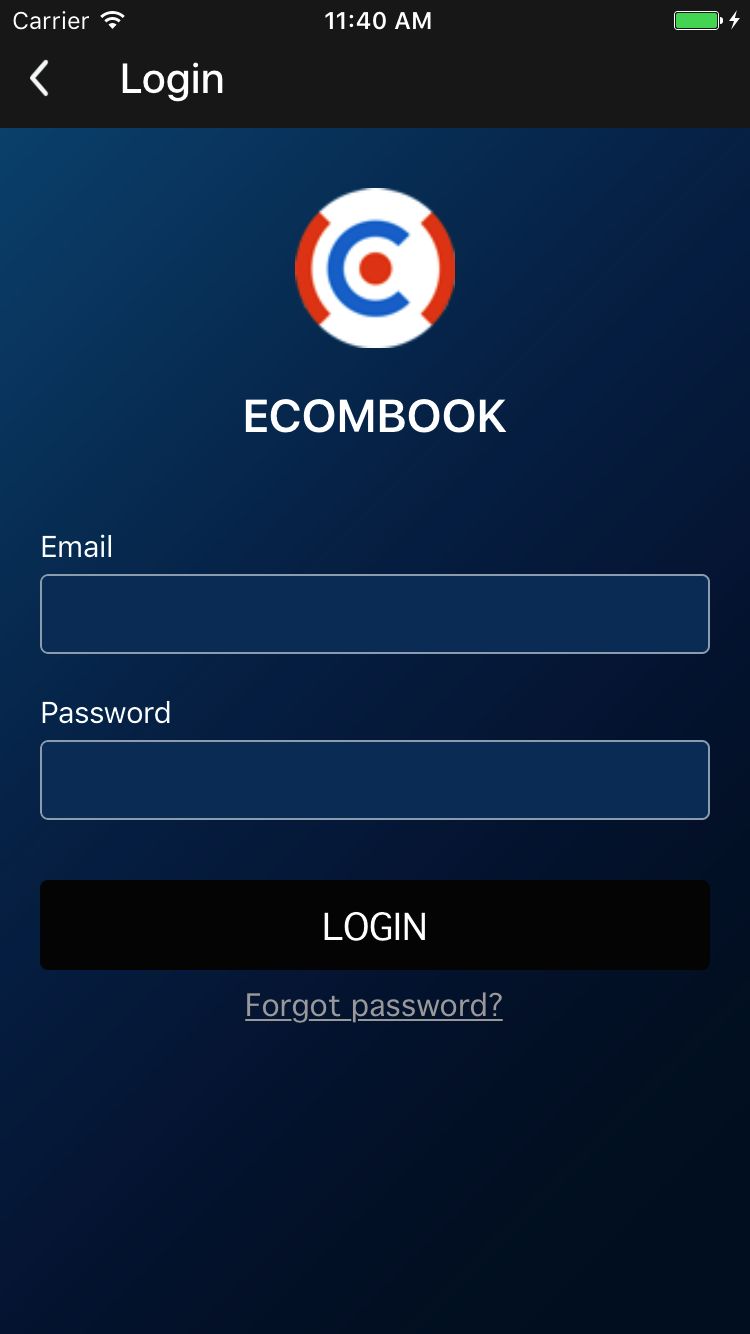Viewport: 750px width, 1334px height.
Task: Focus the Email input field
Action: point(375,614)
